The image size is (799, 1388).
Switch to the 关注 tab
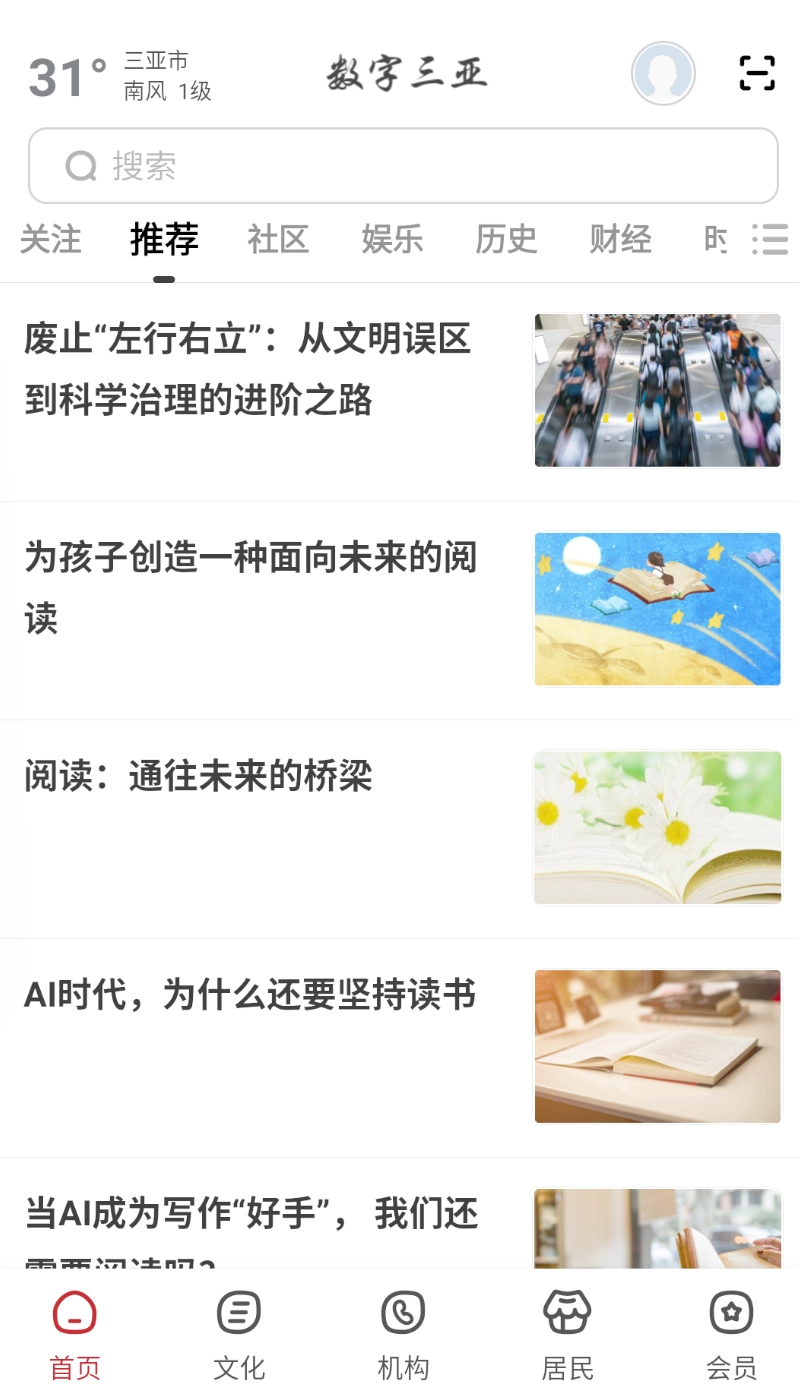pyautogui.click(x=50, y=239)
